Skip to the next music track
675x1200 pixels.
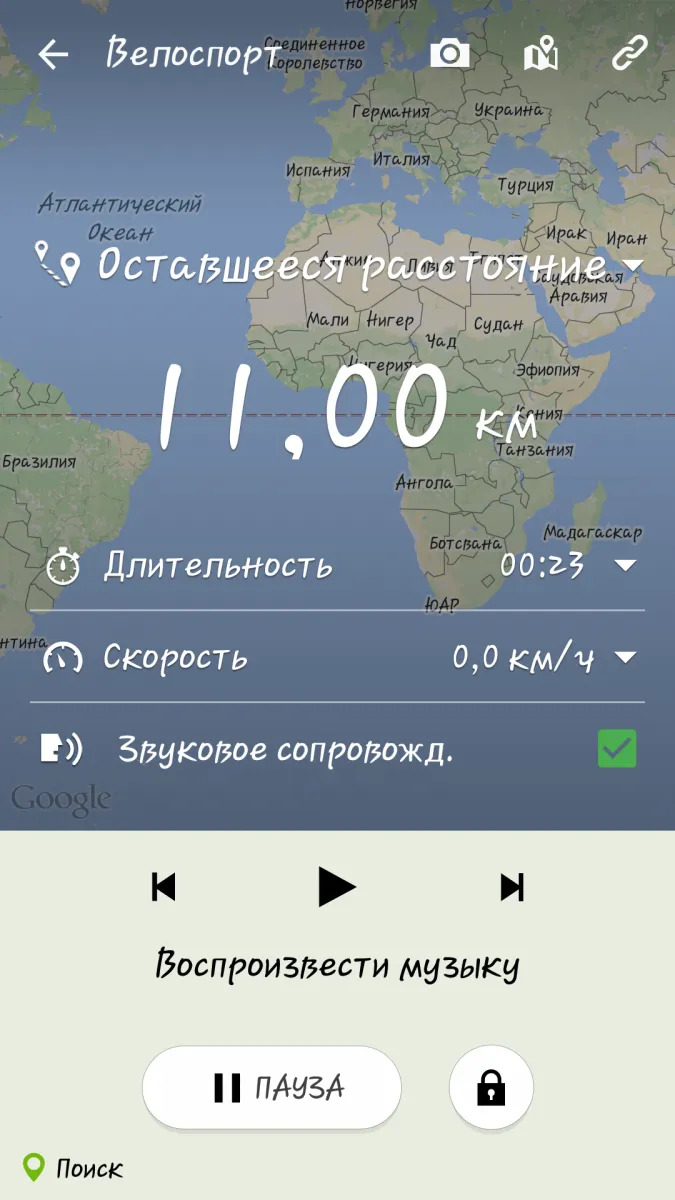click(512, 887)
